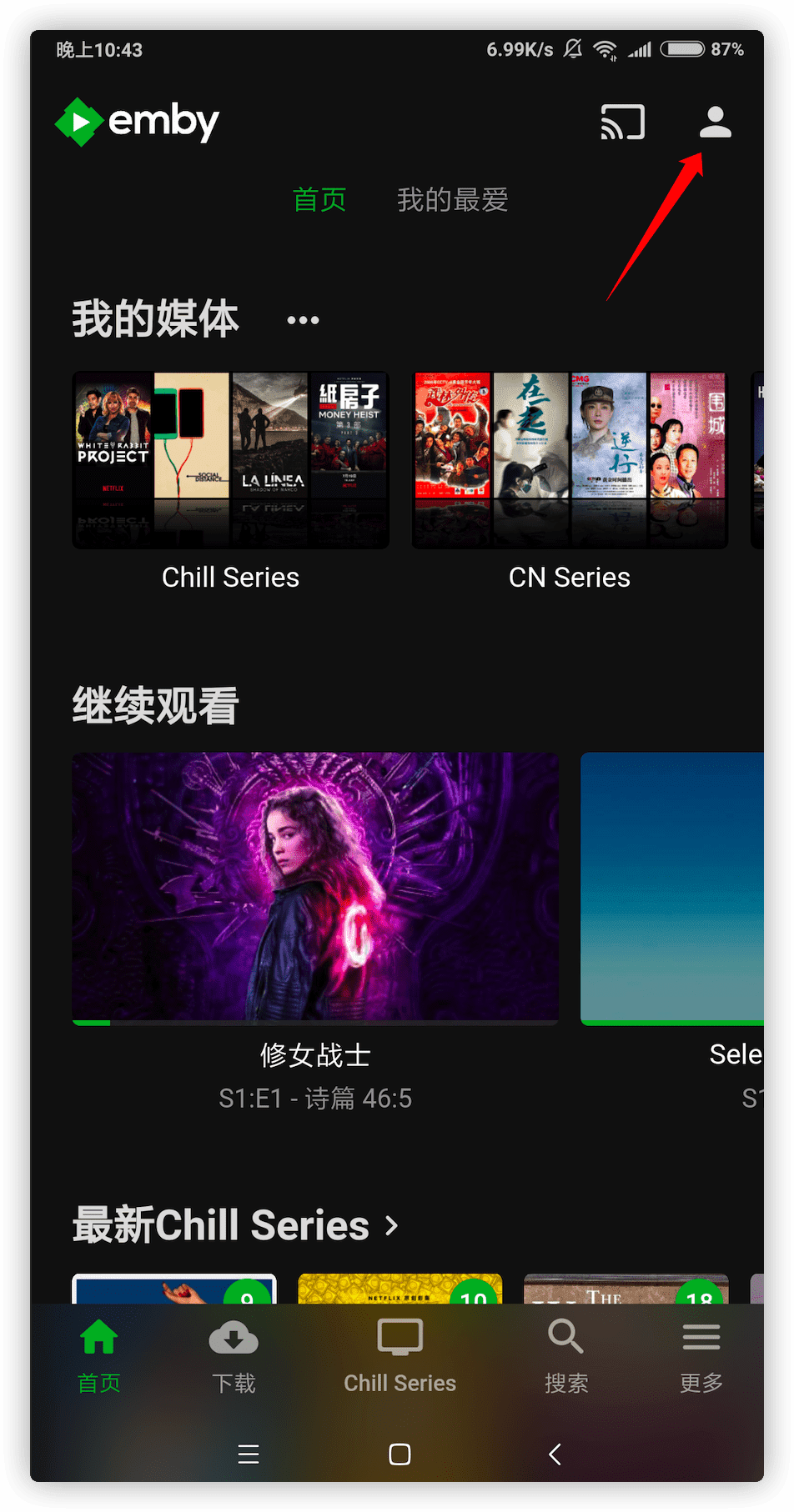Tap the system back button

point(555,1454)
